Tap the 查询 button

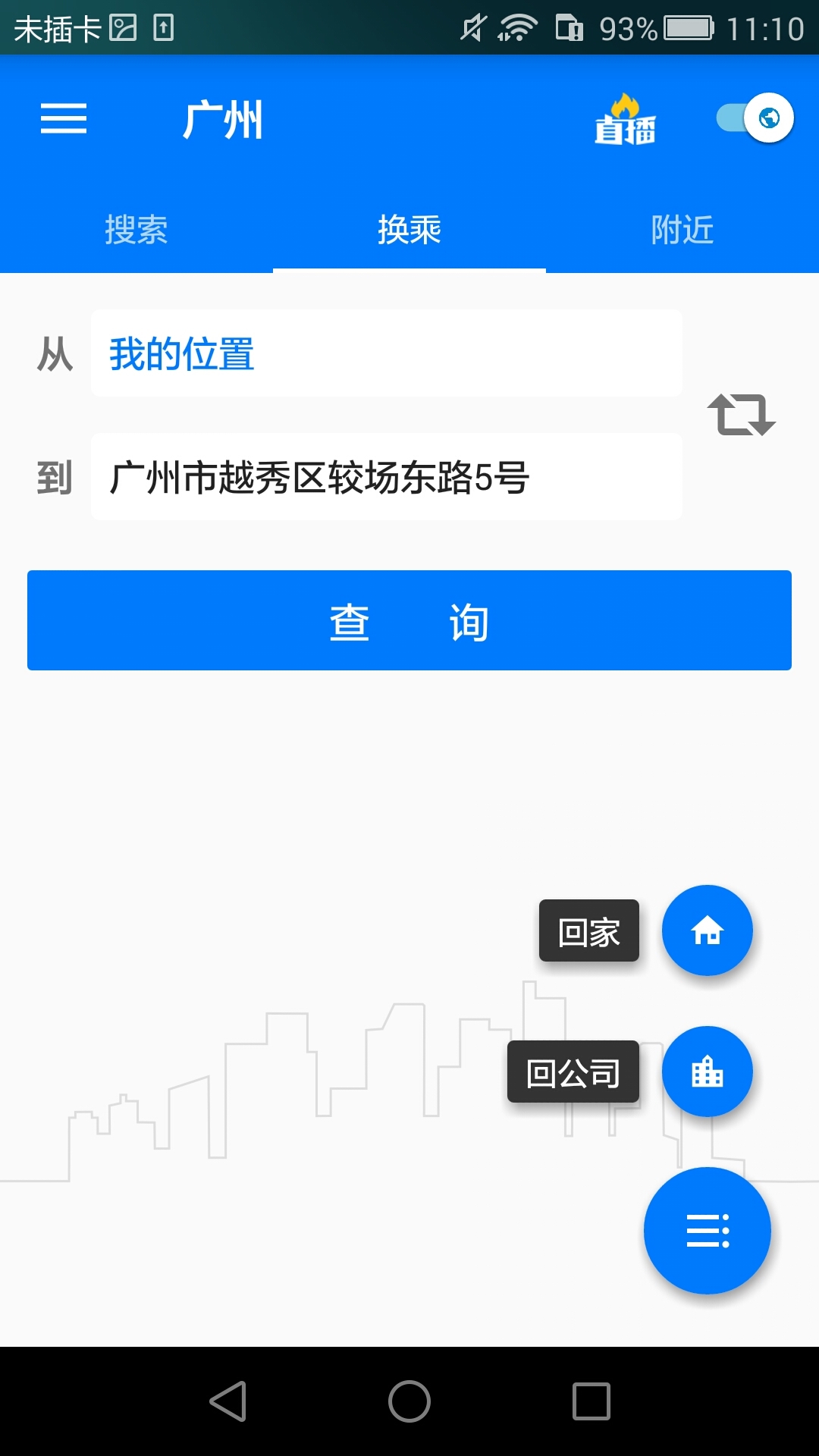[409, 620]
